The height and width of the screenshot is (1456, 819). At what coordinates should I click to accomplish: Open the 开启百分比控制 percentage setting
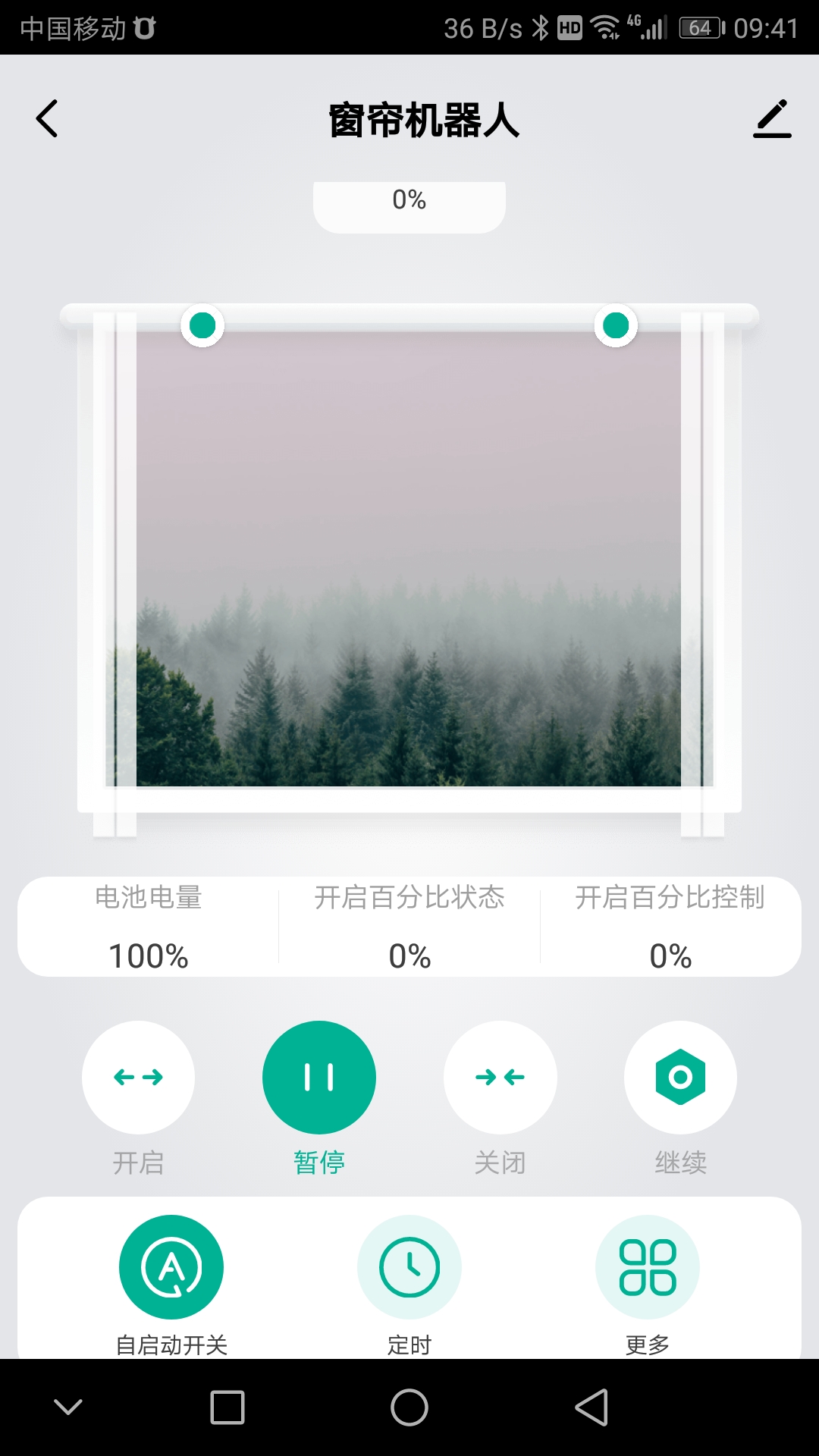pos(670,927)
